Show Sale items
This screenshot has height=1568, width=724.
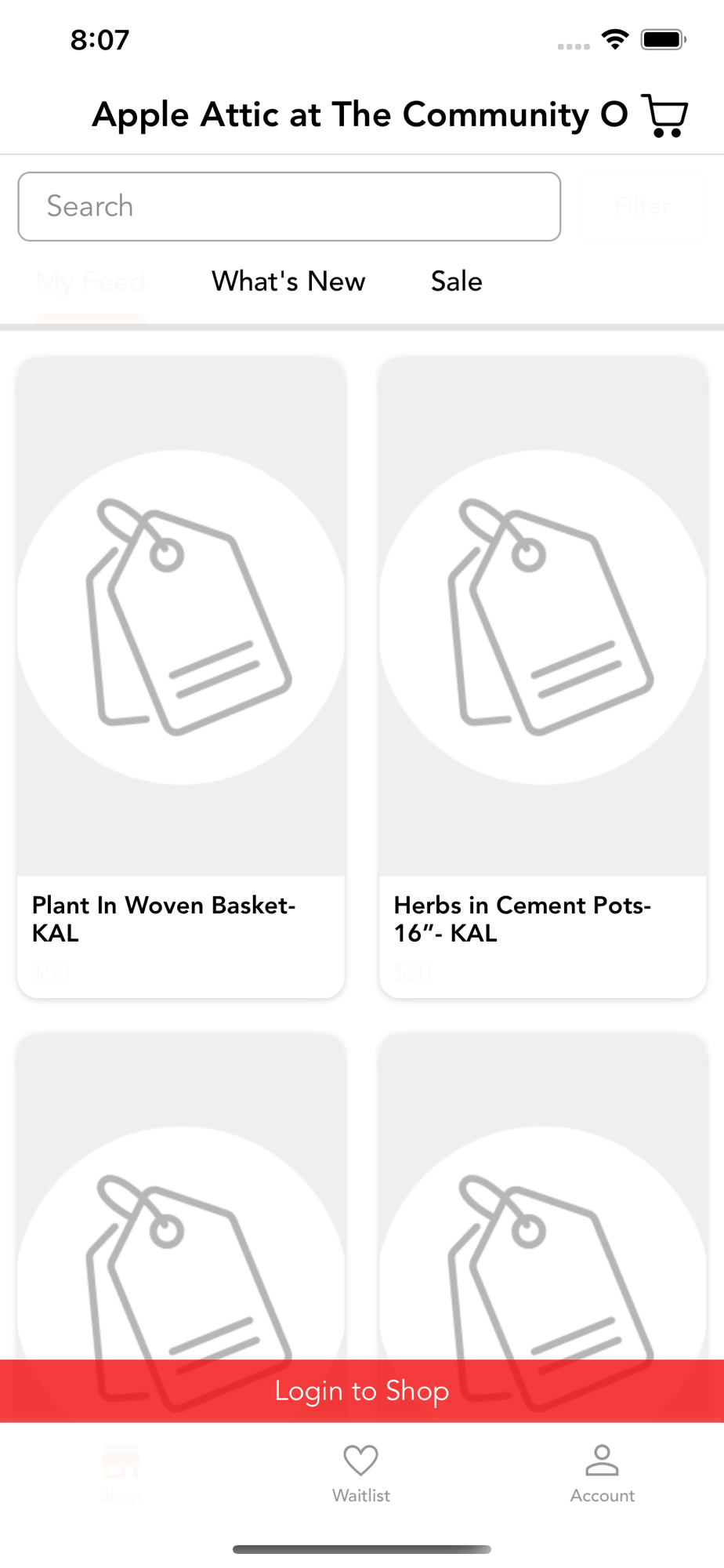456,281
